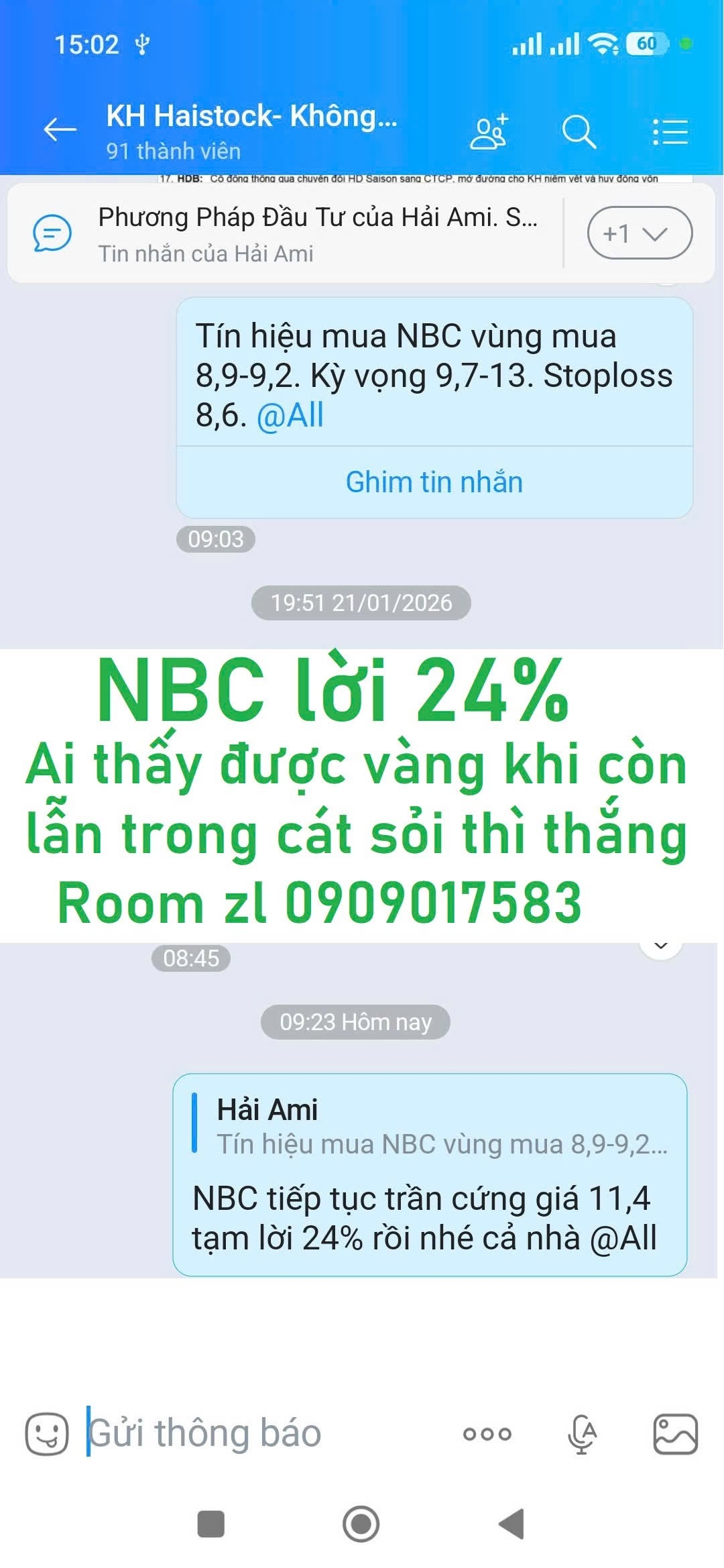Tap the pinned message speech bubble icon
724x1568 pixels.
pos(54,233)
